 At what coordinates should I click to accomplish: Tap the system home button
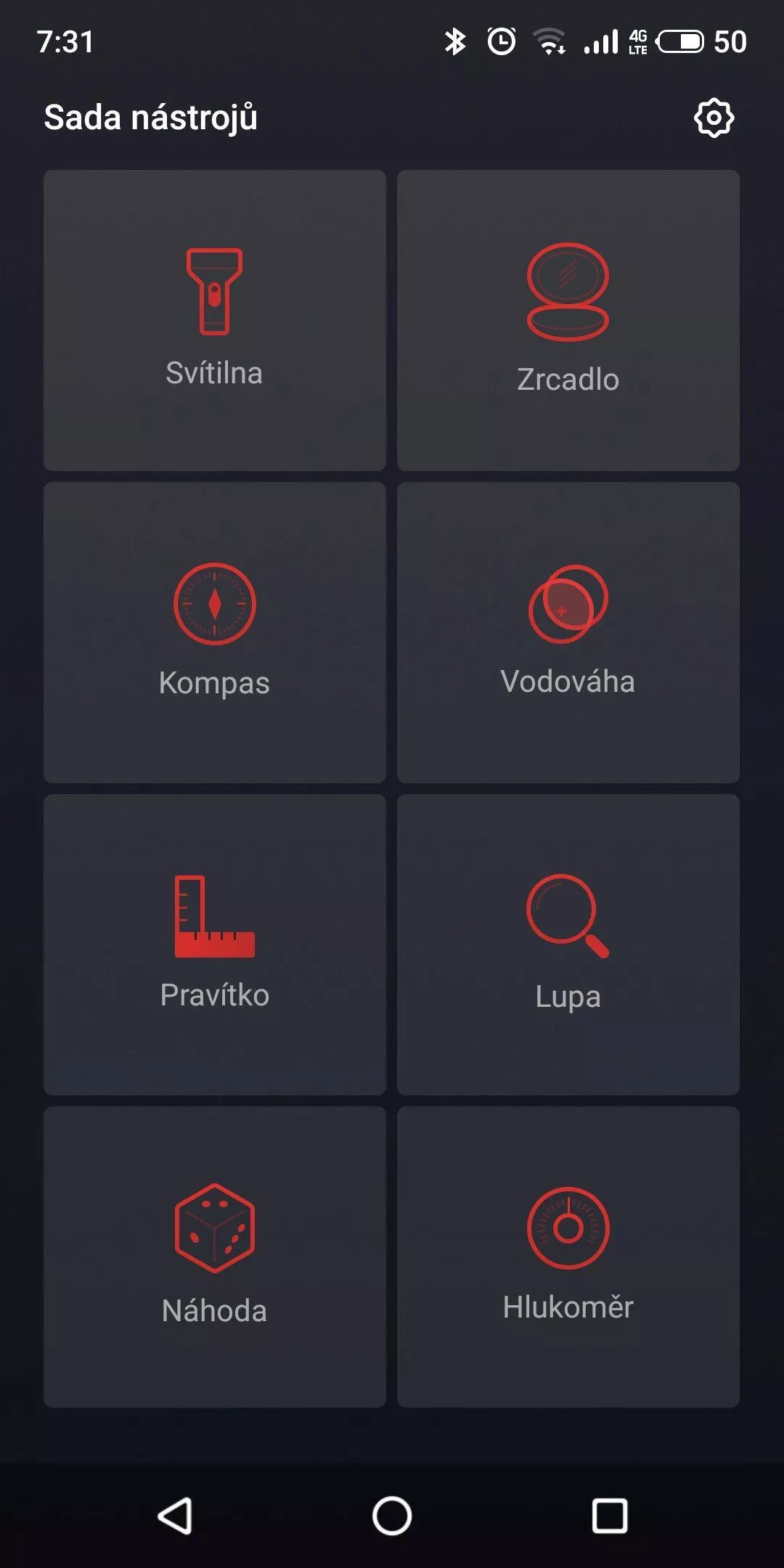[x=392, y=1516]
